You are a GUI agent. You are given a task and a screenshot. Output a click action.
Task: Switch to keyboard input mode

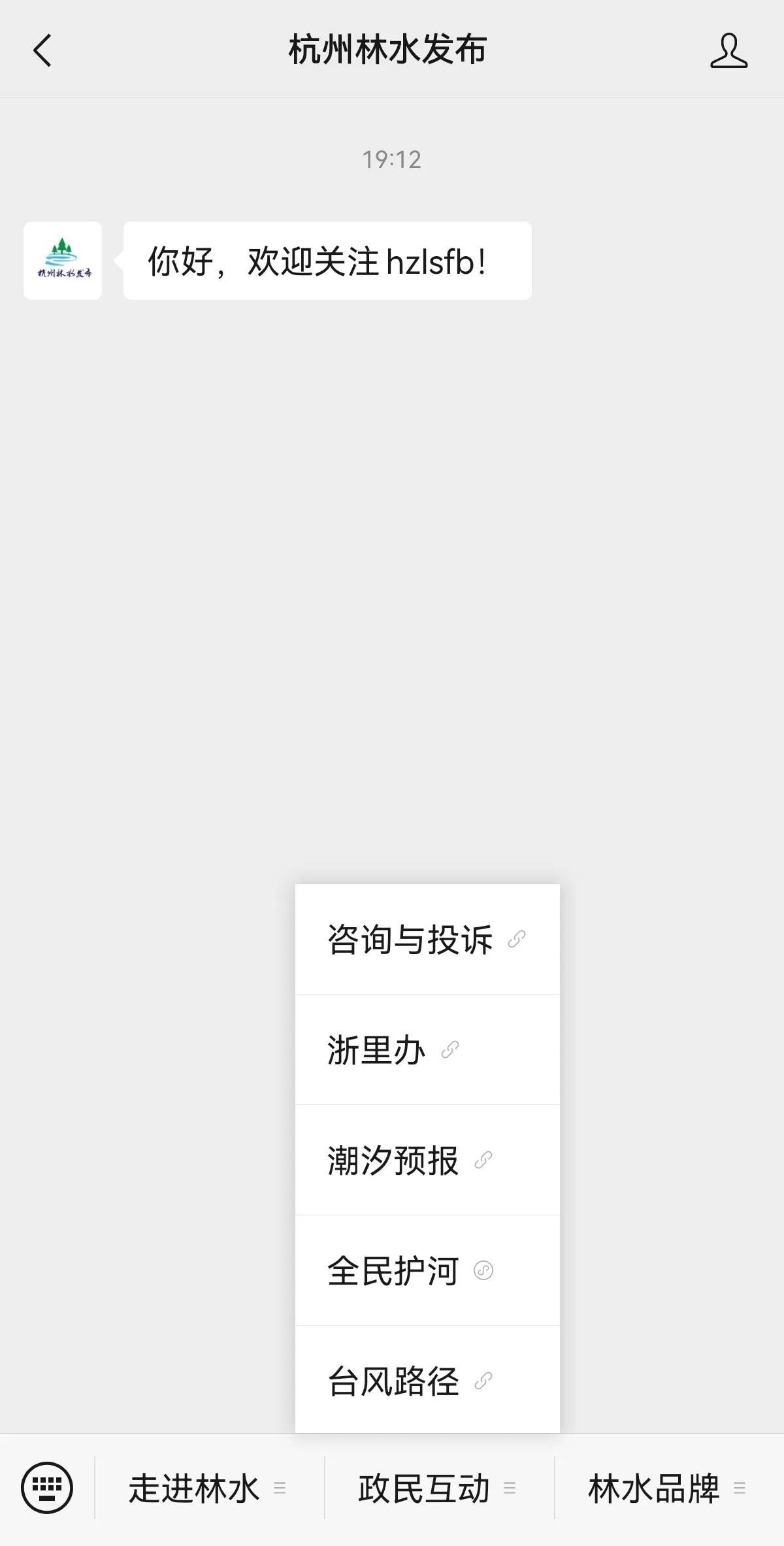pos(47,1488)
